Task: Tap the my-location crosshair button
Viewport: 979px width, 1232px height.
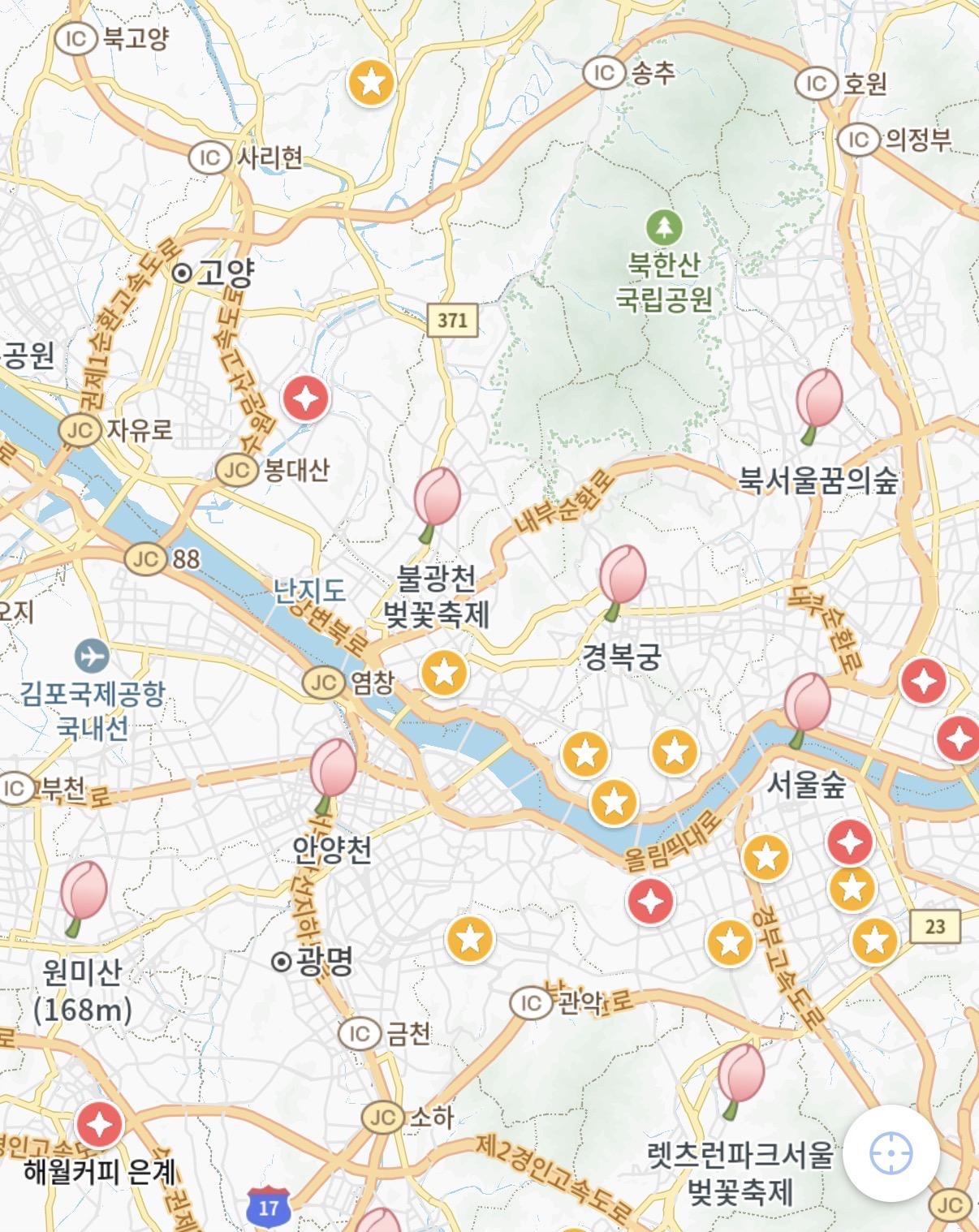Action: pos(891,1153)
